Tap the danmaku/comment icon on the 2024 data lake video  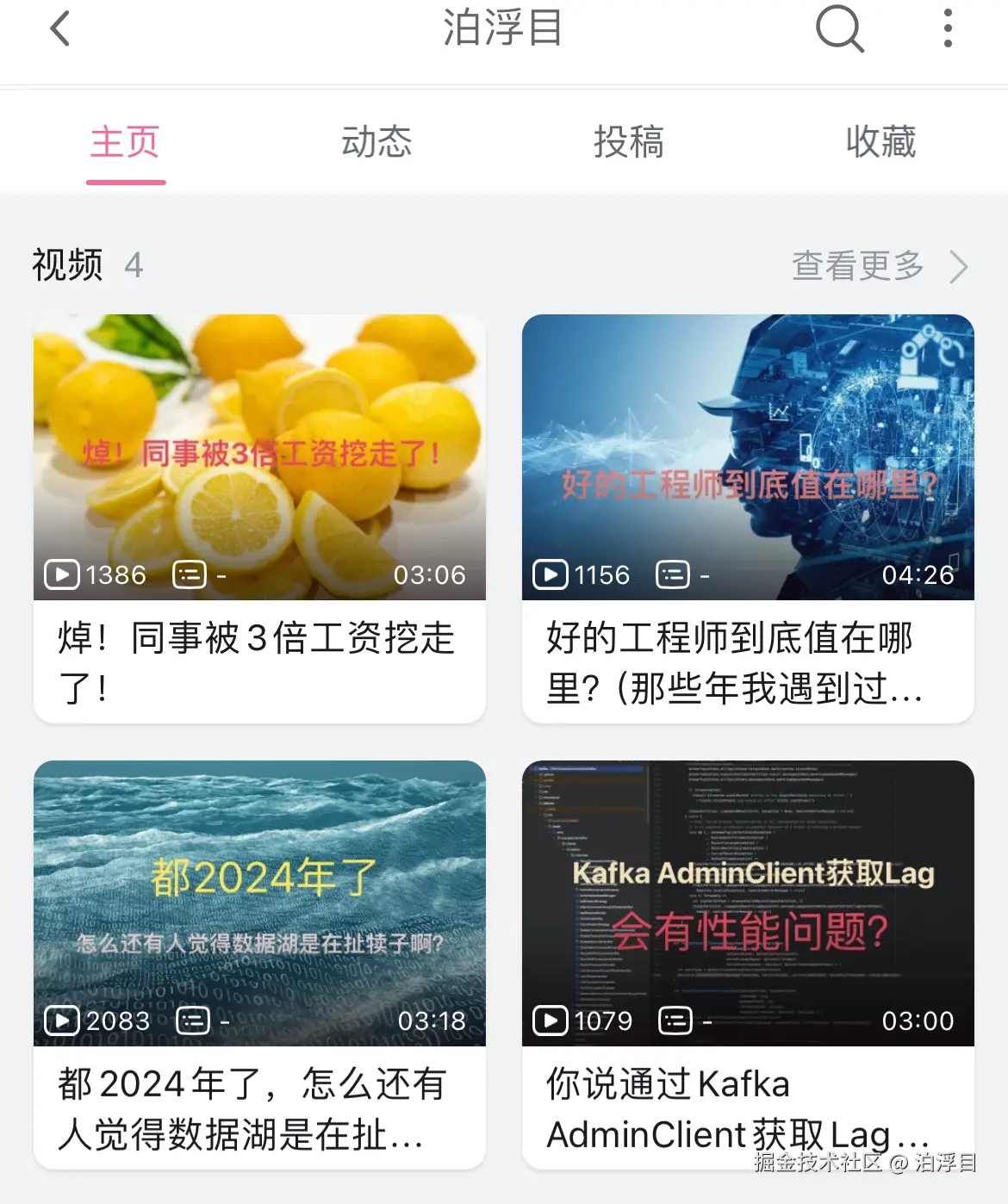click(193, 1021)
